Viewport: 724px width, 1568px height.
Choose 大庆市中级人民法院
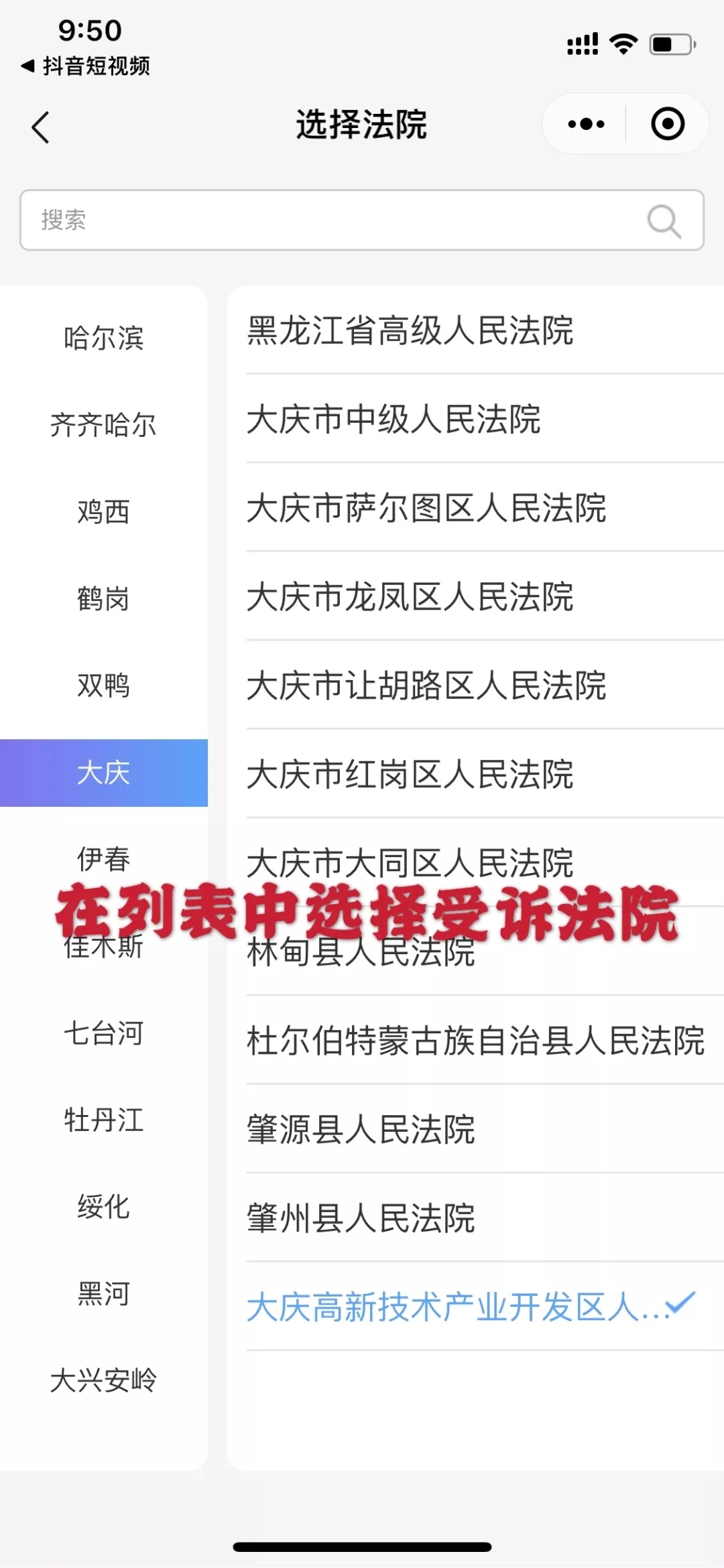(394, 419)
